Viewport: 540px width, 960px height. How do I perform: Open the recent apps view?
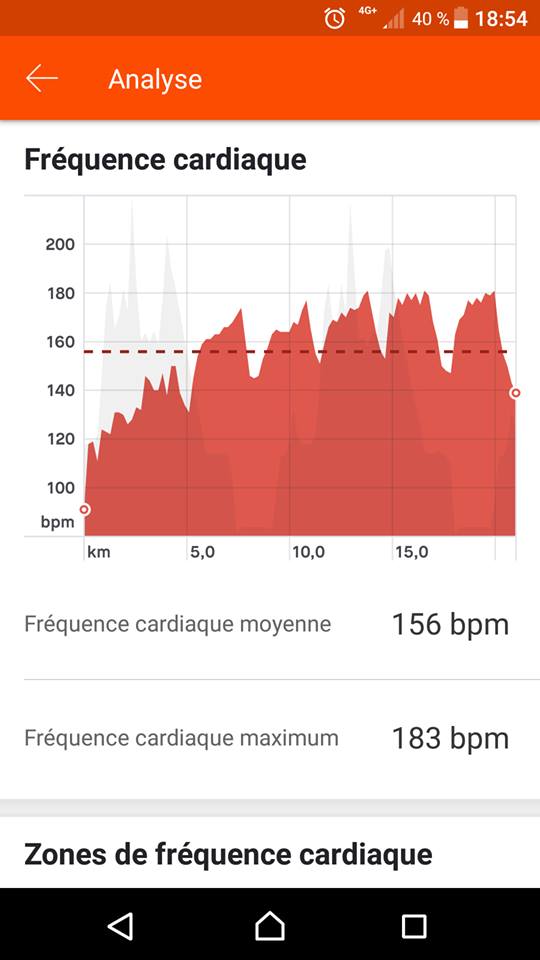[x=414, y=926]
